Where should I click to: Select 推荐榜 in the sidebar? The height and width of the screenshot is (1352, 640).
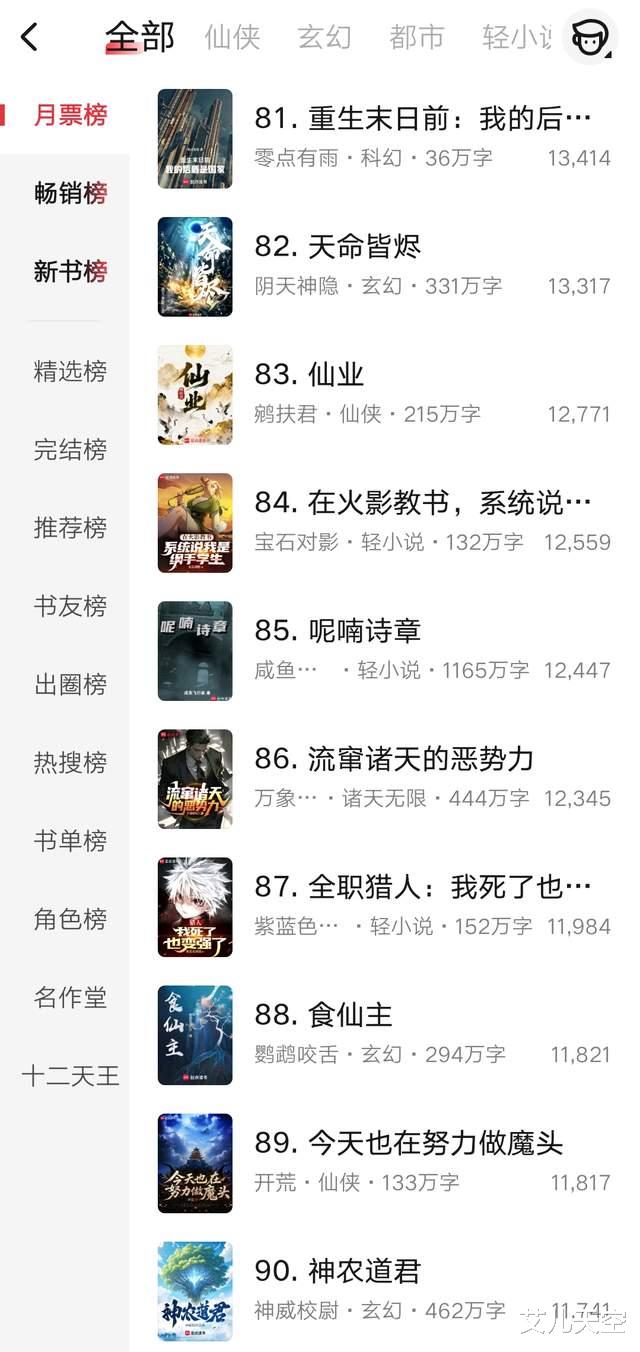click(x=70, y=528)
